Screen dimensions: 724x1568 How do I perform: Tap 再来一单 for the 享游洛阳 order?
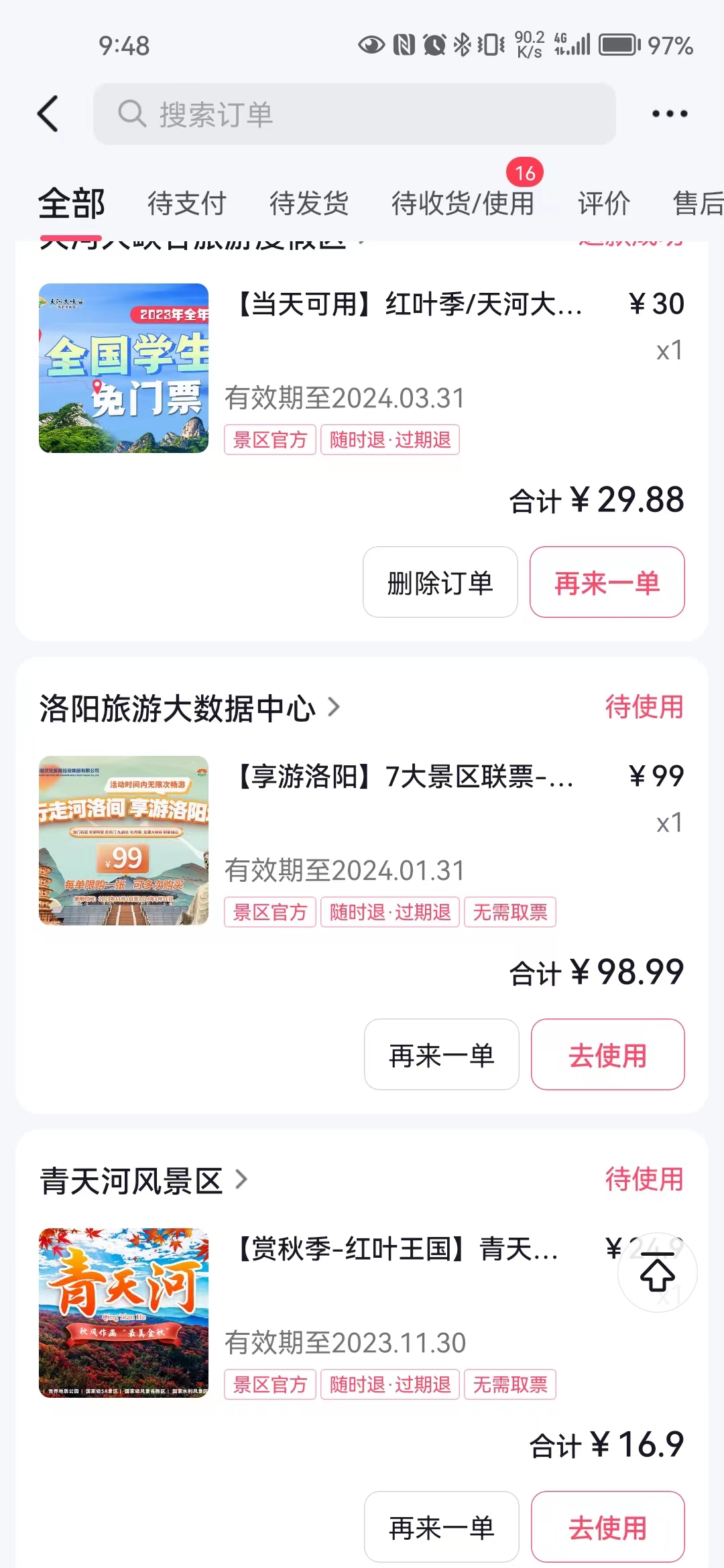coord(441,1055)
